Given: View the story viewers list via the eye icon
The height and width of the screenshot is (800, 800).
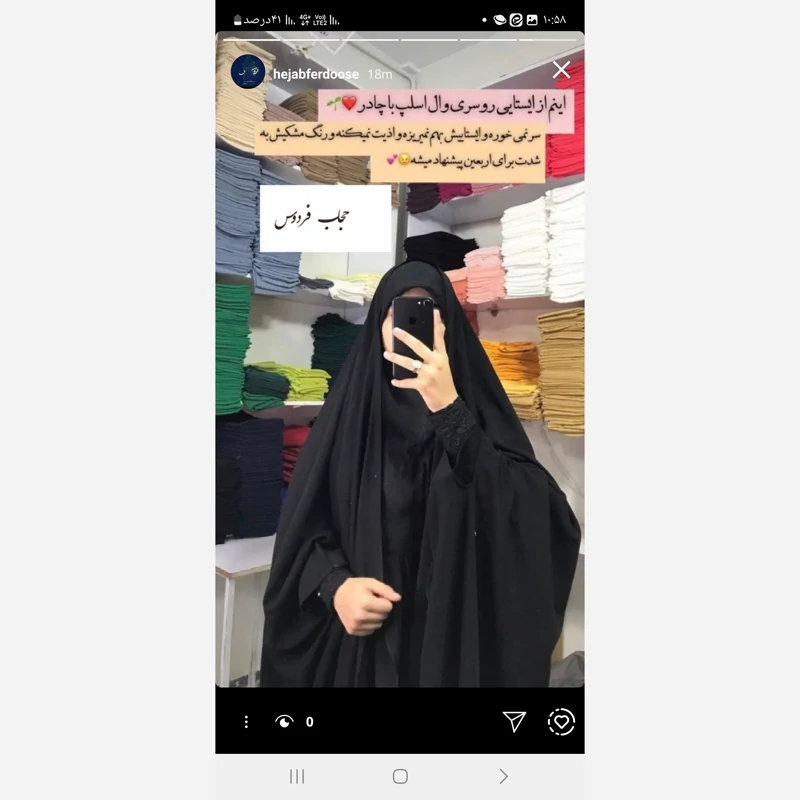Looking at the screenshot, I should coord(285,721).
